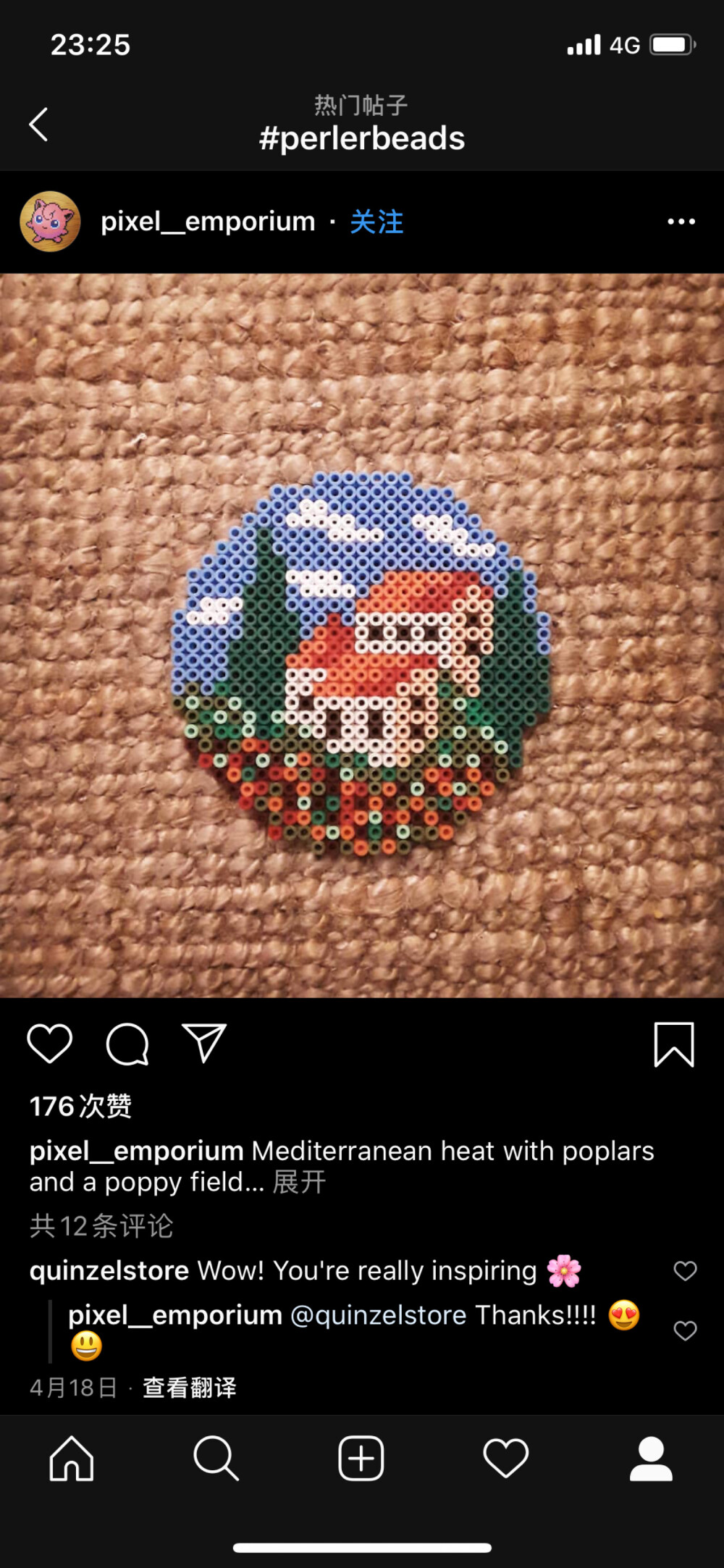Open the post overflow menu
Image resolution: width=724 pixels, height=1568 pixels.
point(681,222)
